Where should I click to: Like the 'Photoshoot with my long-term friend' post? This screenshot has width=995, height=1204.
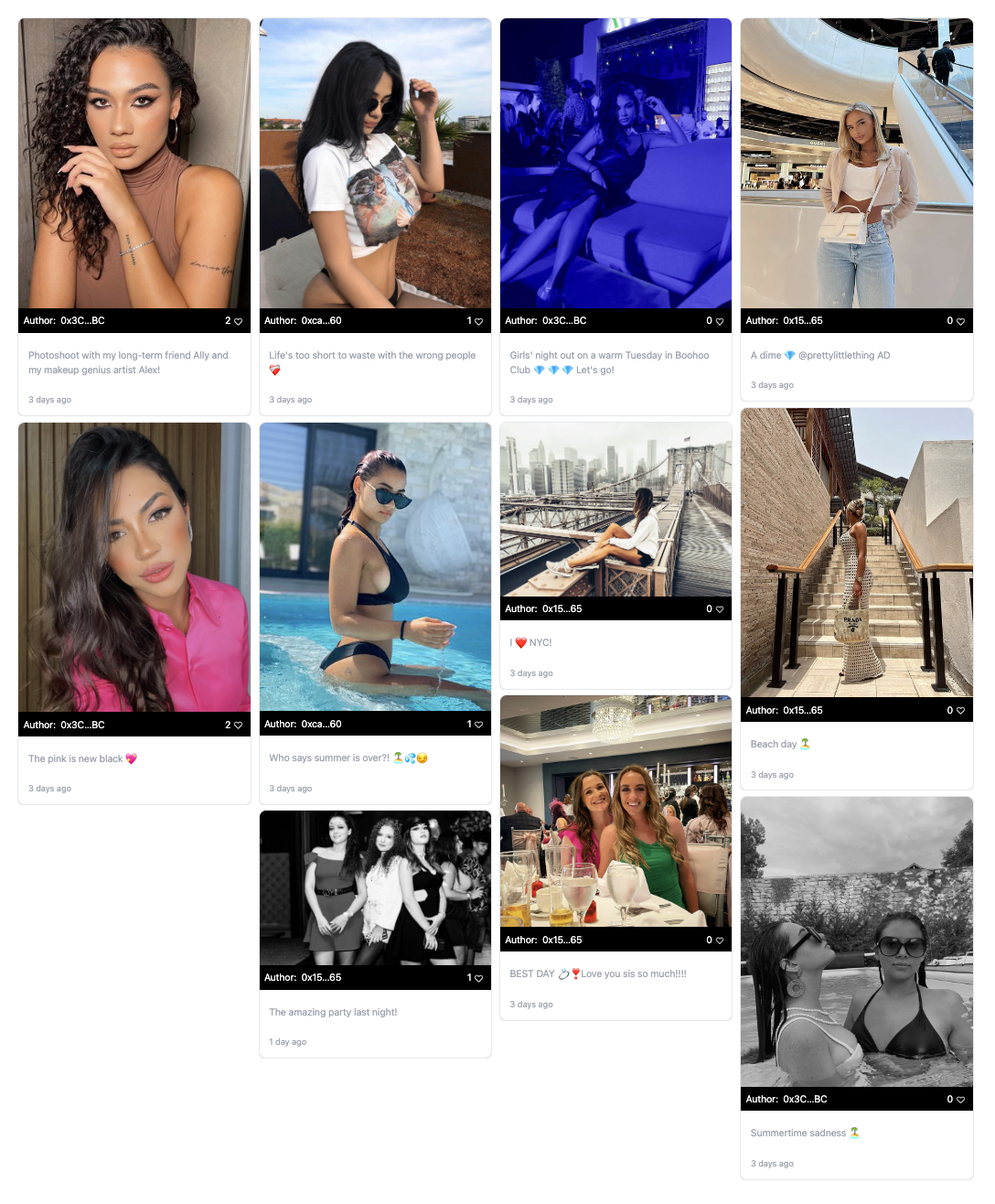pyautogui.click(x=238, y=321)
